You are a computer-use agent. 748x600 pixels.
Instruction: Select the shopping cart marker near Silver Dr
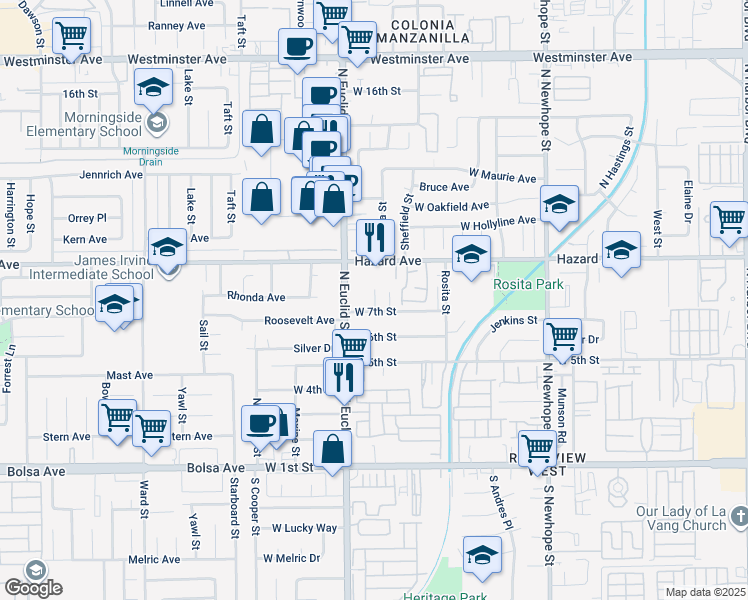(x=351, y=347)
